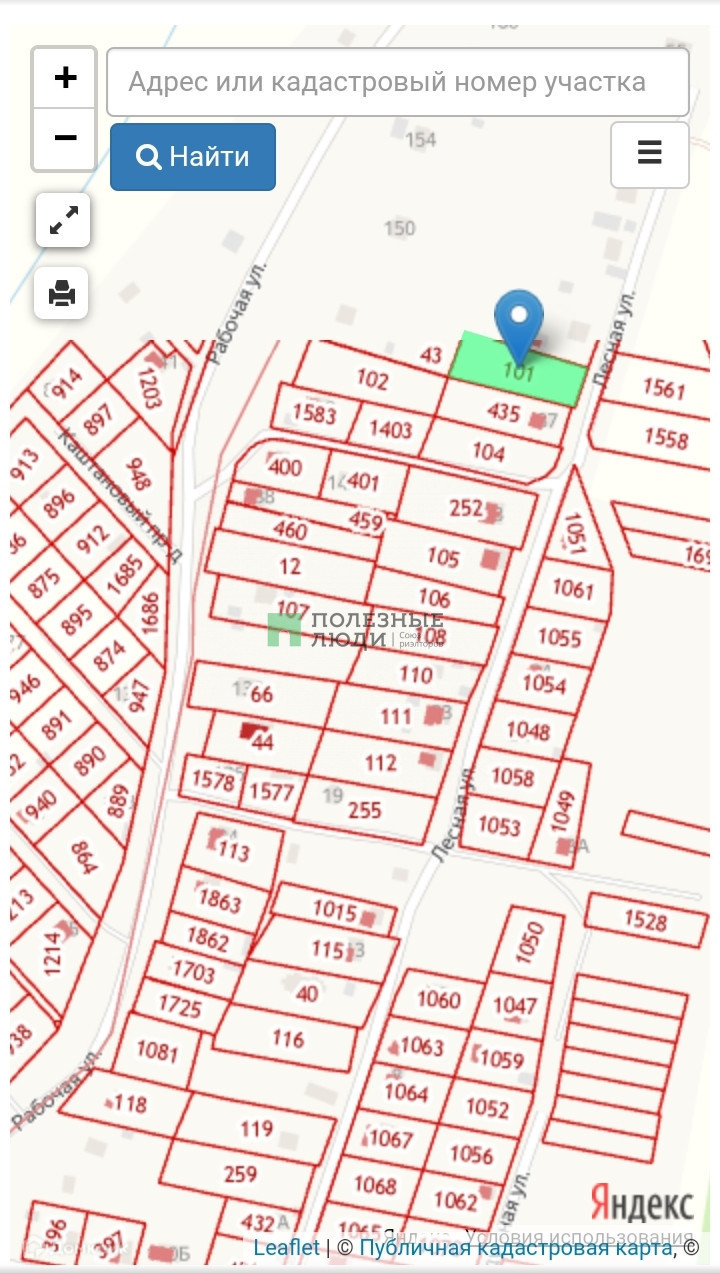Tap the address or cadastral number field
This screenshot has height=1274, width=720.
pyautogui.click(x=398, y=82)
